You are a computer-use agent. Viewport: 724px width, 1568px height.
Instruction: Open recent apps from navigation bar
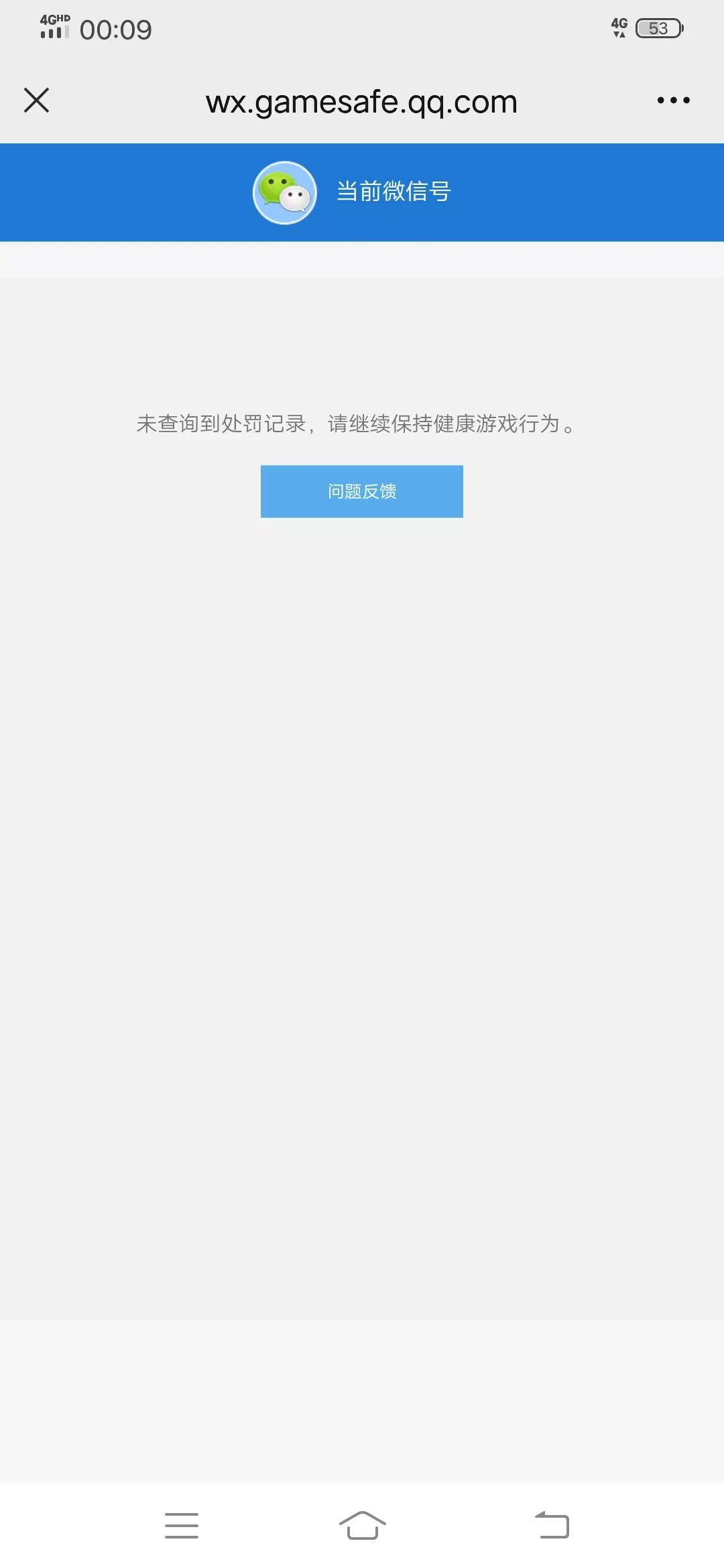182,1525
